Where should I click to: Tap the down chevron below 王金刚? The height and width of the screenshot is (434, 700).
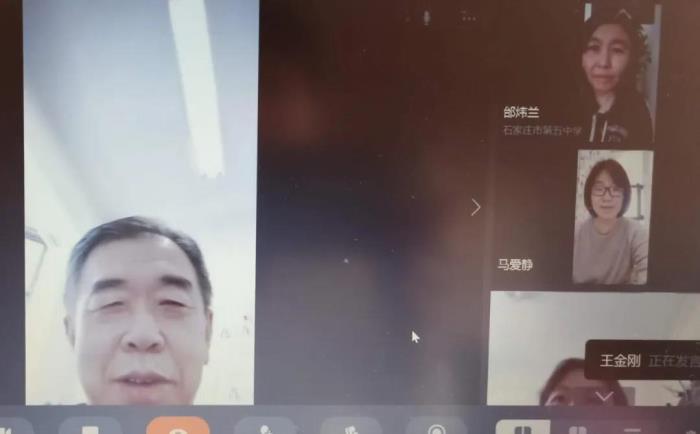[603, 396]
